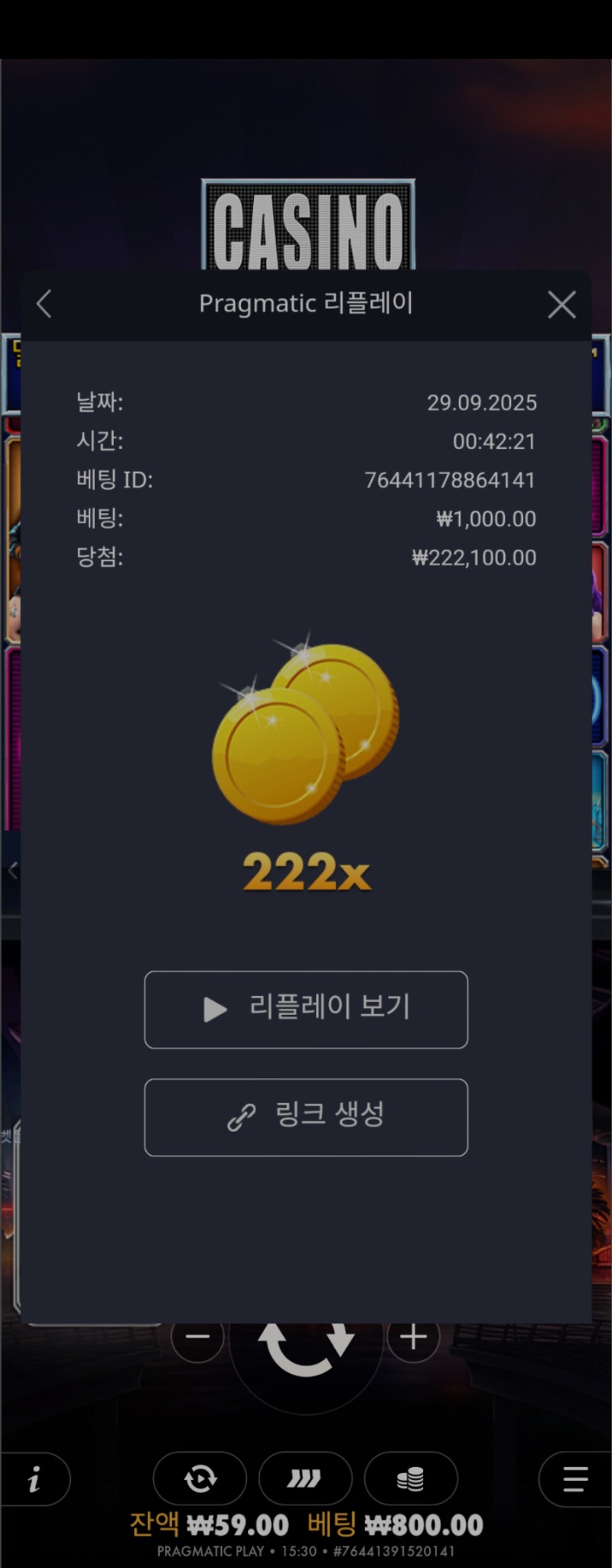Go back from the Pragmatic replay dialog
This screenshot has width=612, height=1568.
click(44, 304)
